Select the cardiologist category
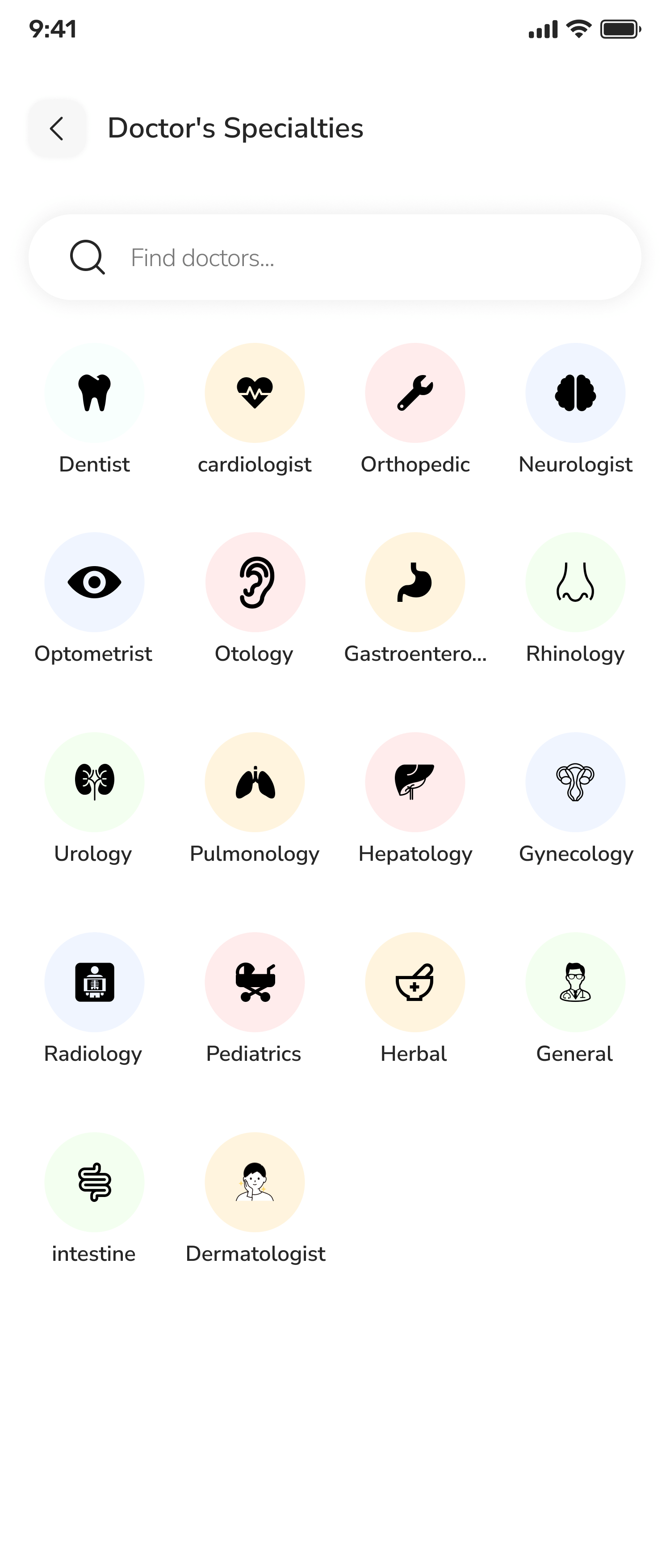The image size is (670, 1568). (255, 393)
